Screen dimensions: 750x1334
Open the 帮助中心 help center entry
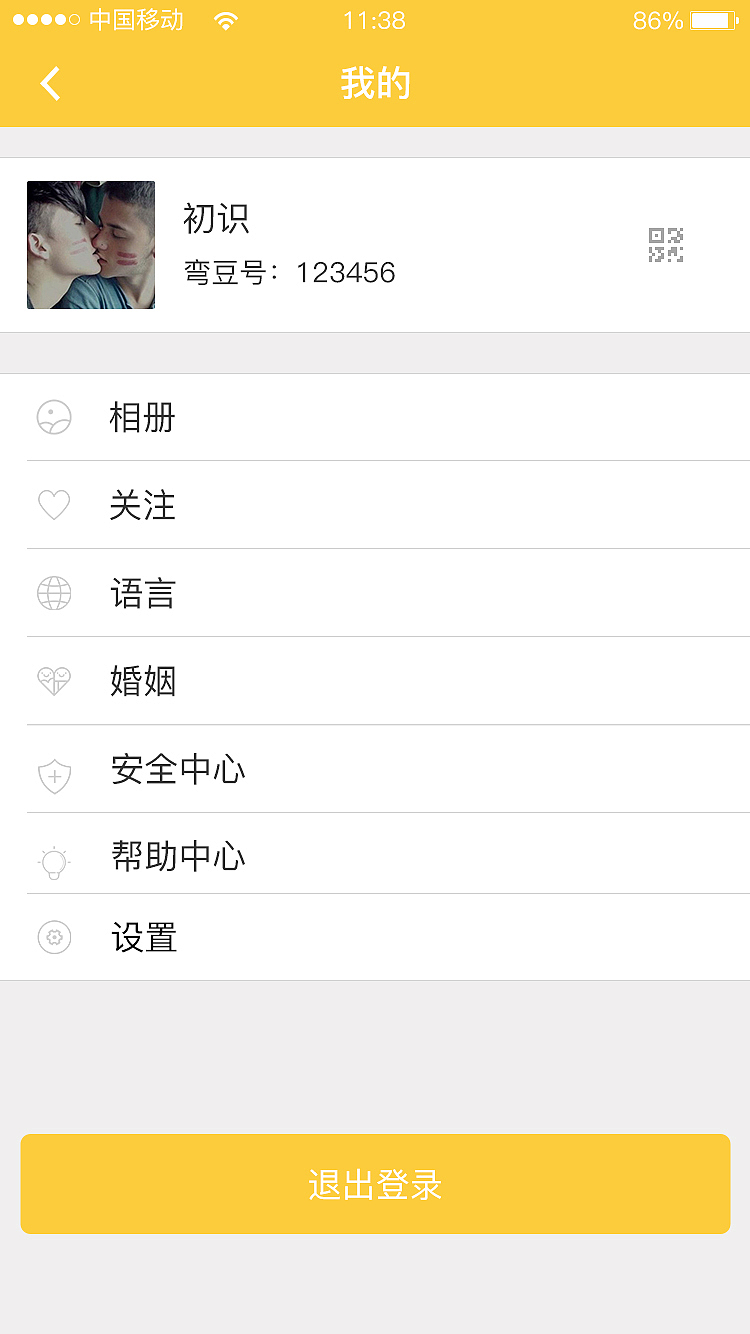tap(375, 856)
